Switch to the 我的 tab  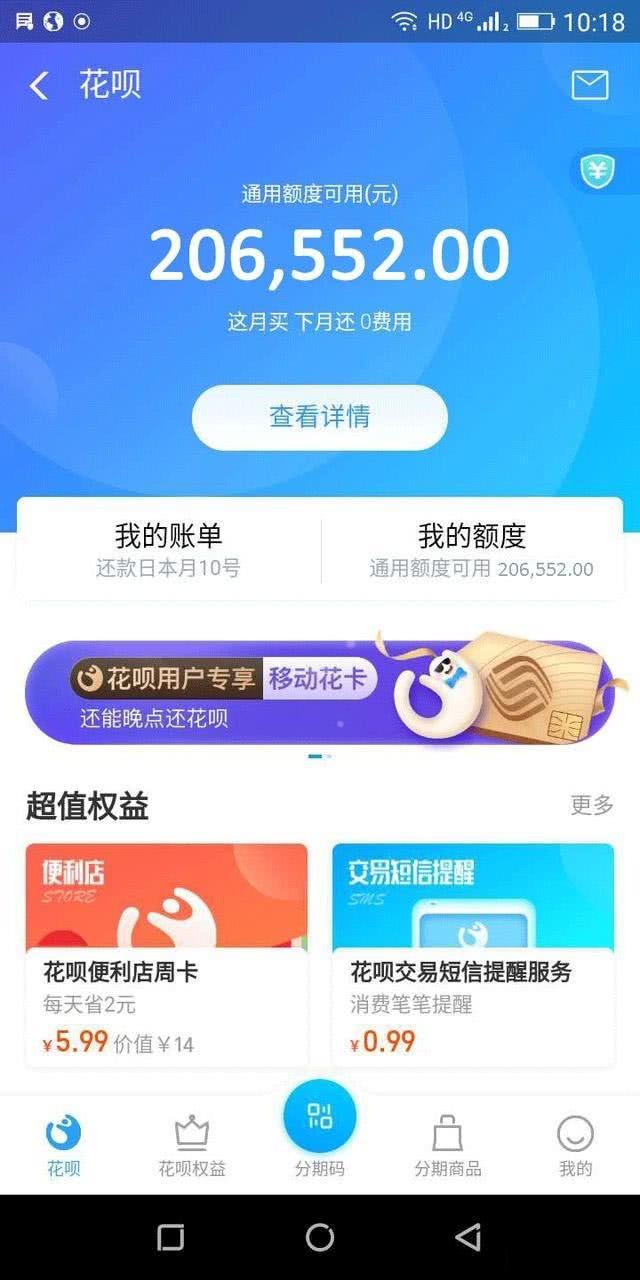click(575, 1147)
